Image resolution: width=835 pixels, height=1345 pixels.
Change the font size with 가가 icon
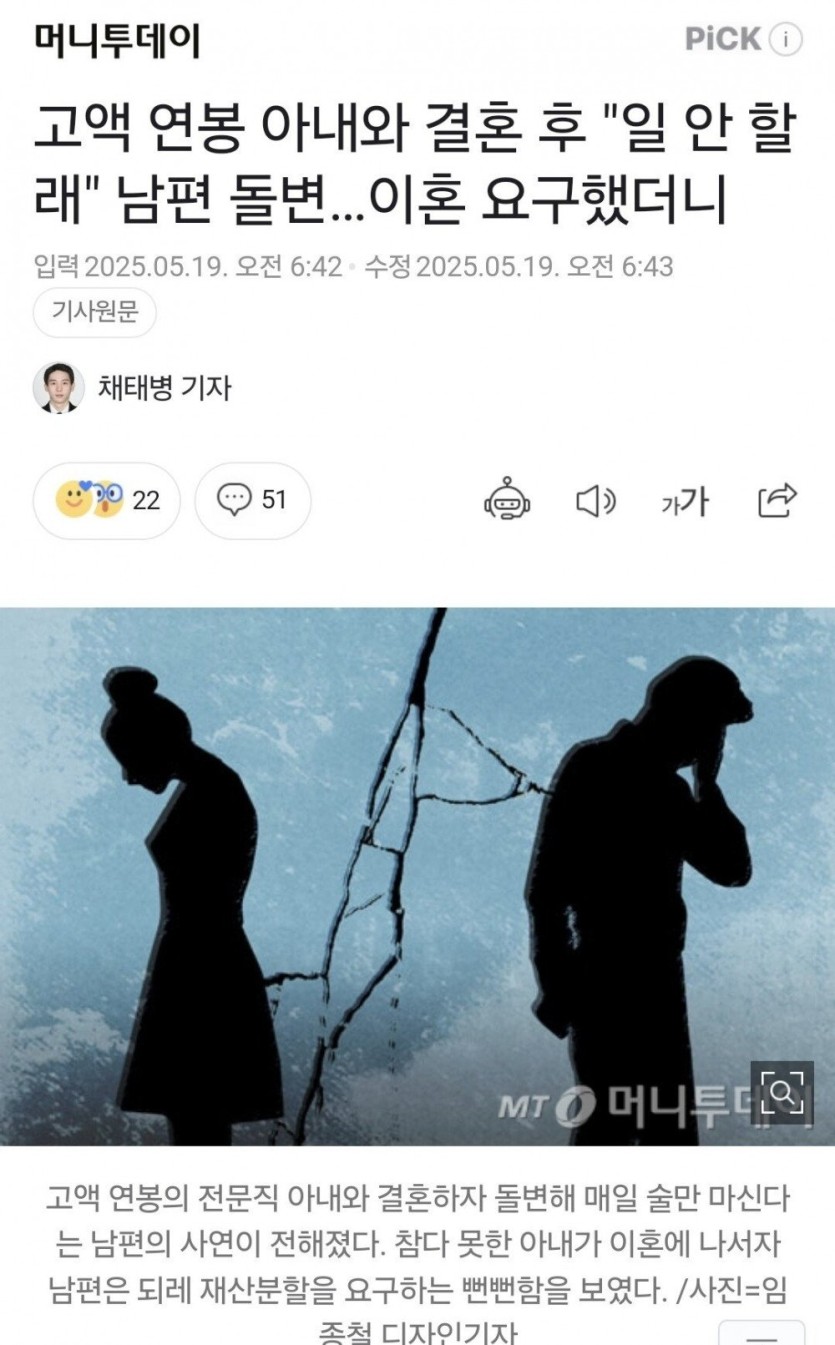click(685, 501)
